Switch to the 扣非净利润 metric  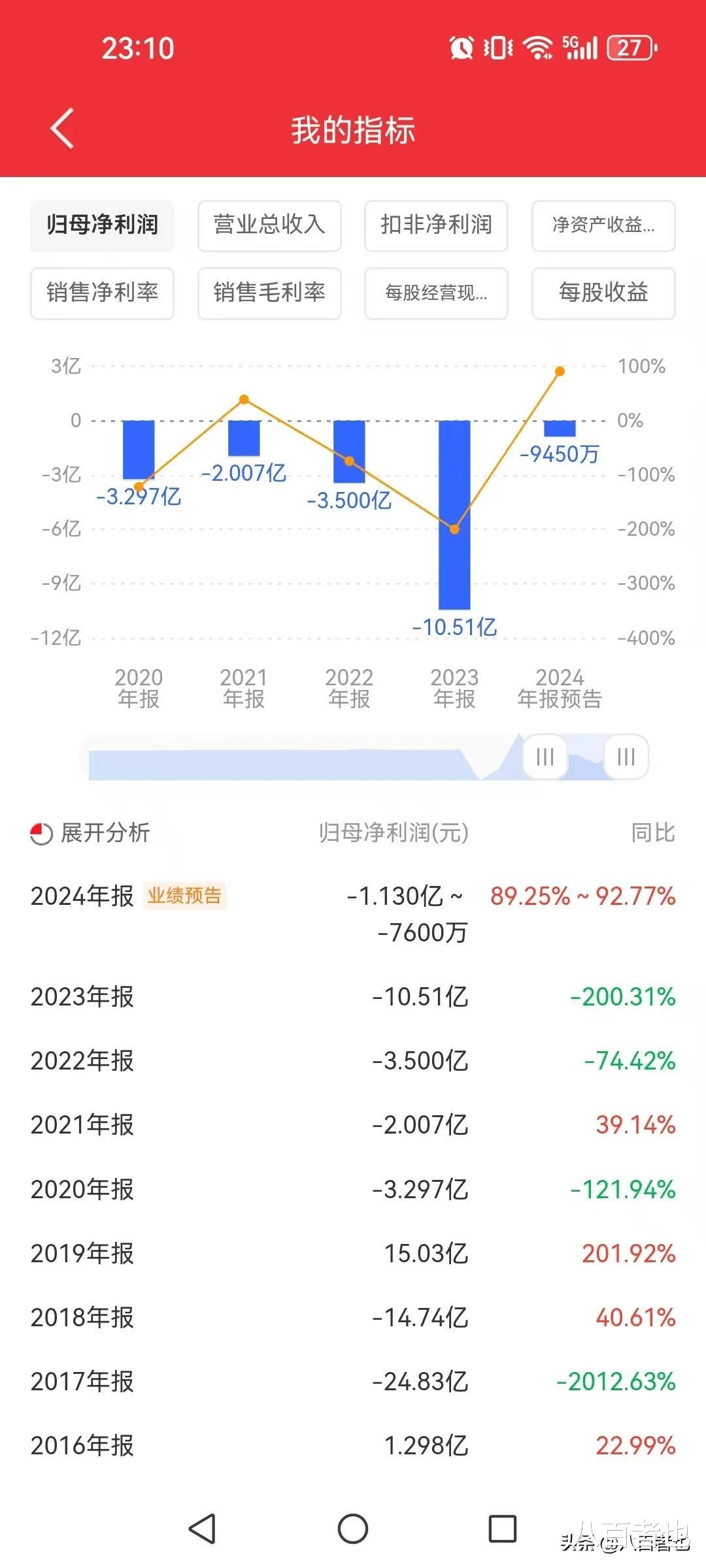click(x=436, y=225)
